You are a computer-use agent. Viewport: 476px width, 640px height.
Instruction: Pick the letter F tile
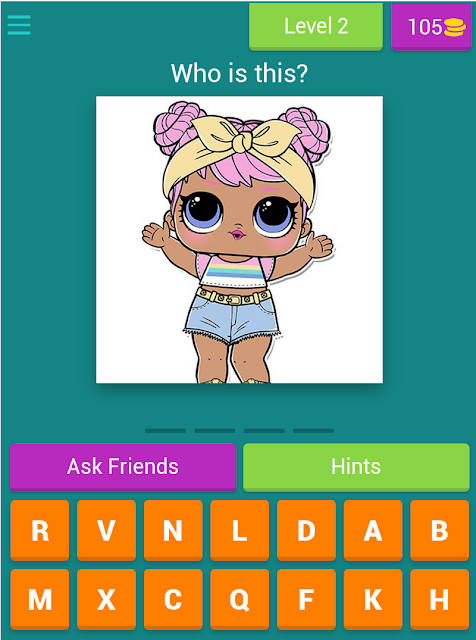tap(306, 599)
